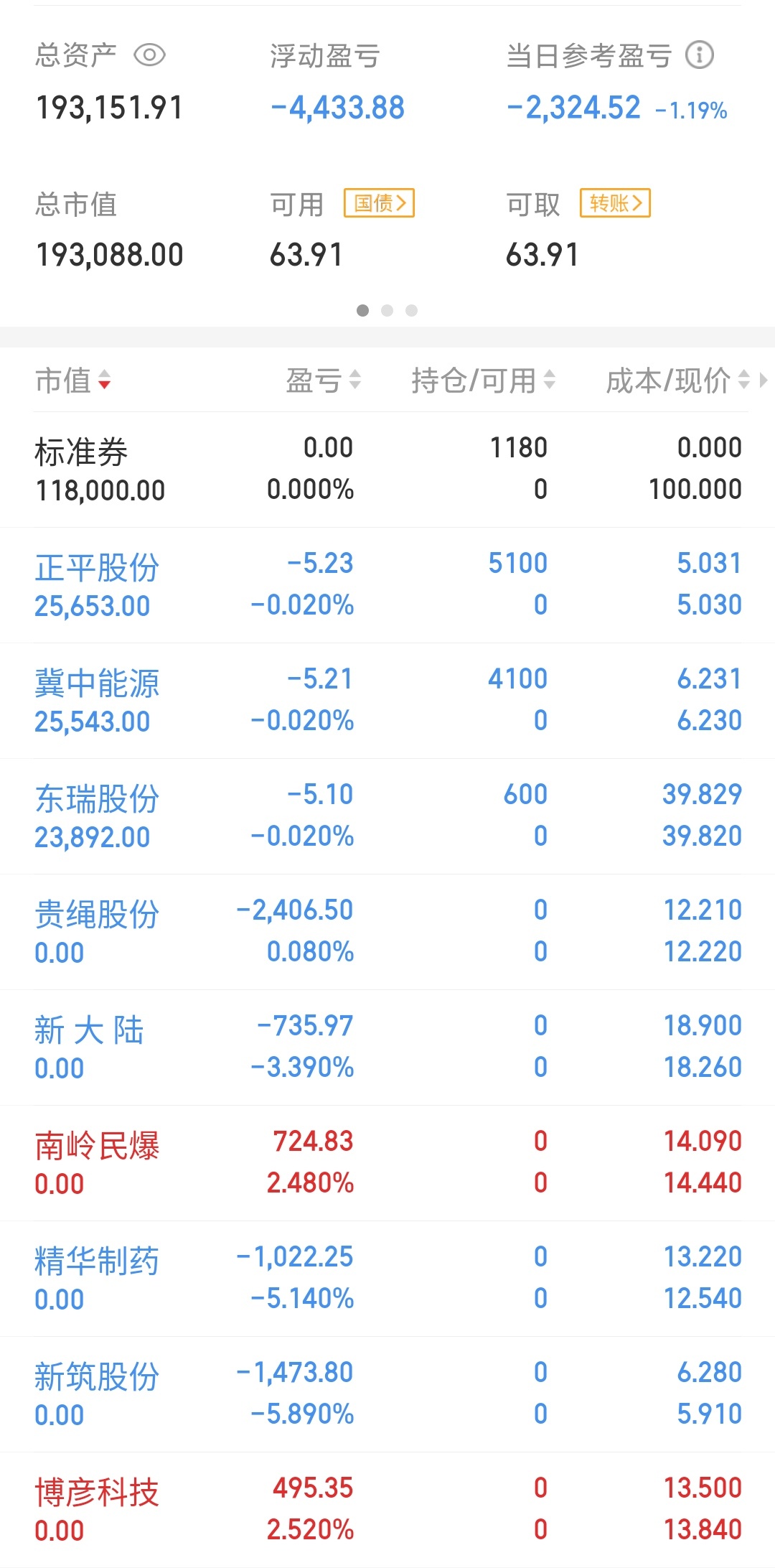The height and width of the screenshot is (1568, 775).
Task: Select the 冀中能源 holding
Action: point(387,701)
